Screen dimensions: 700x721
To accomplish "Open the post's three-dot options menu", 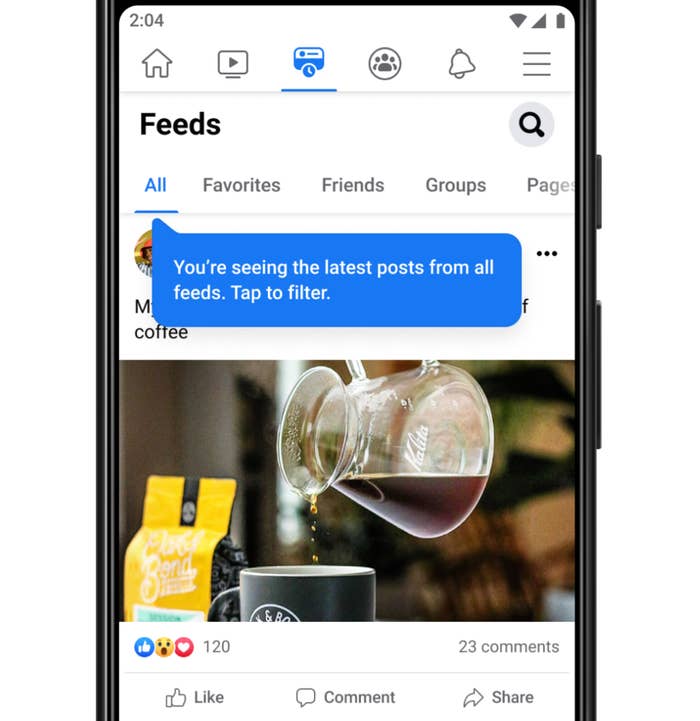I will [547, 253].
